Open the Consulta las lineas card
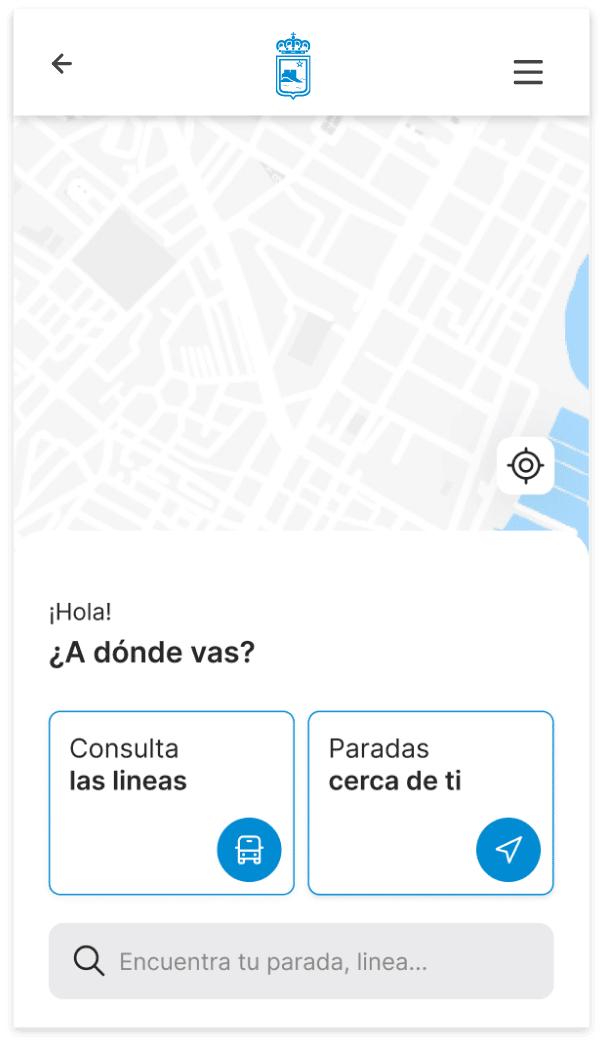Image resolution: width=603 pixels, height=1046 pixels. tap(171, 802)
